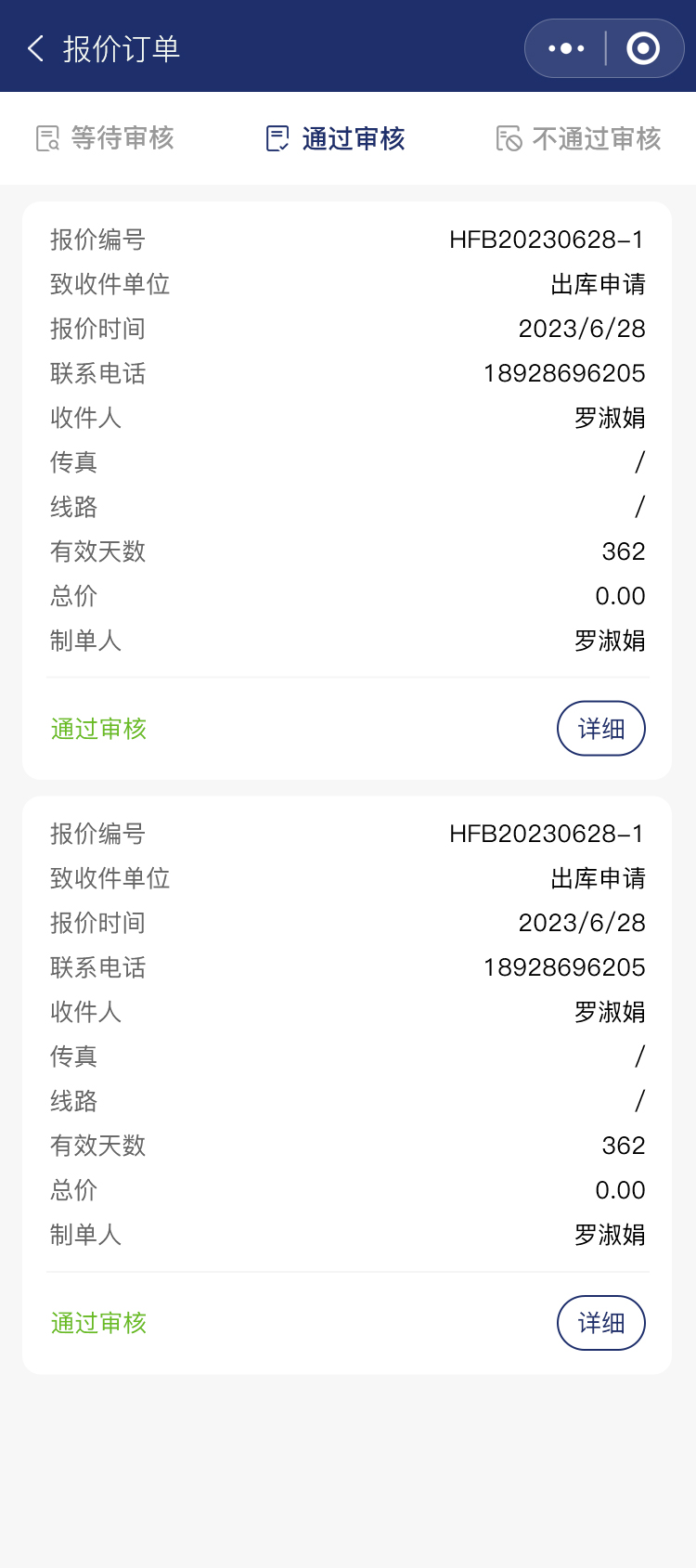Screen dimensions: 696x1568
Task: Switch to 等待审核 tab
Action: pyautogui.click(x=105, y=138)
